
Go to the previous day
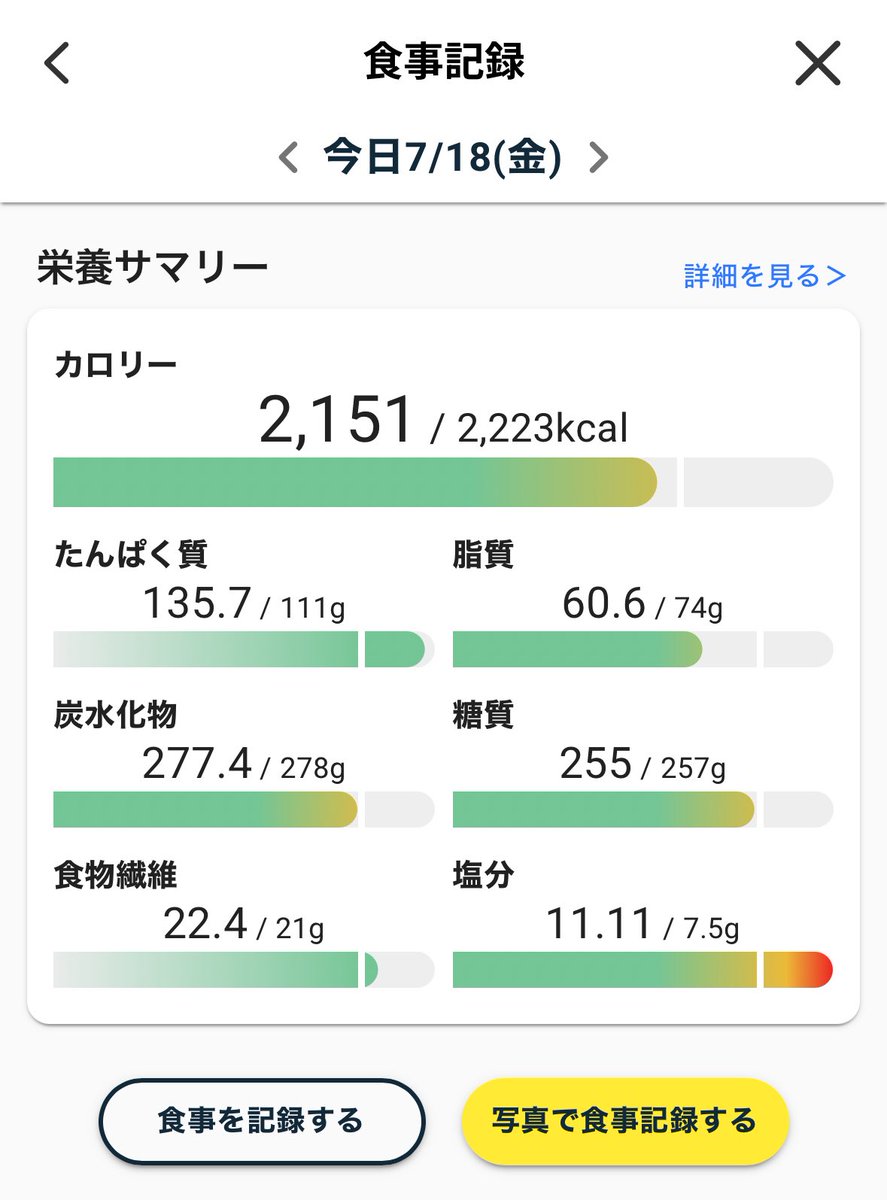coord(288,158)
